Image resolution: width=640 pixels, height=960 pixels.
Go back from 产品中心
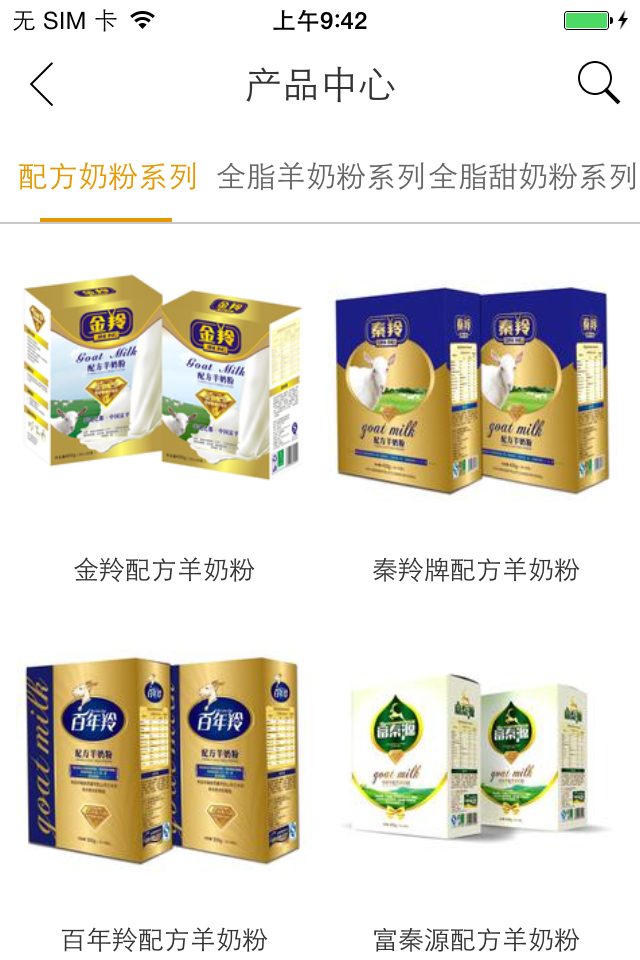pos(42,85)
